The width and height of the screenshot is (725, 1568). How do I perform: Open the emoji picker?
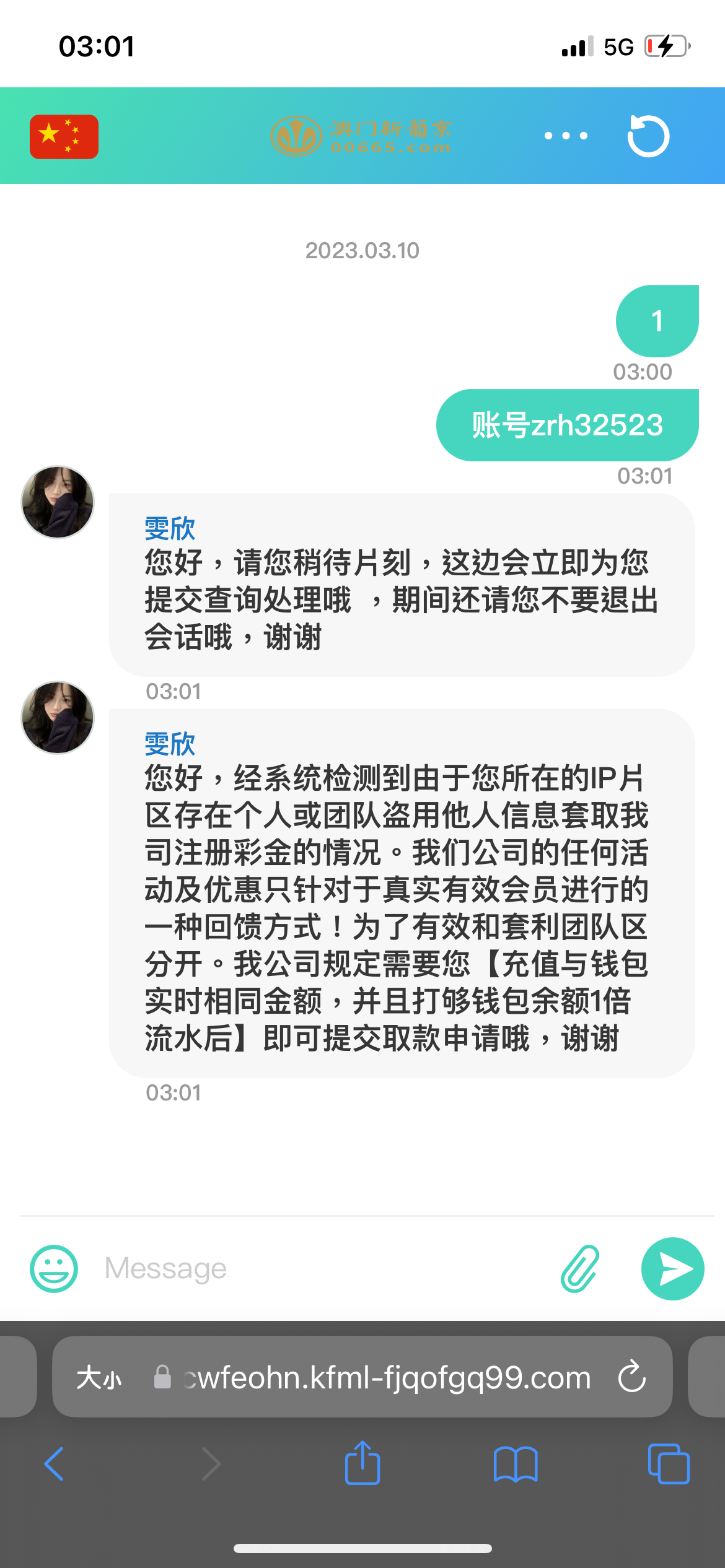55,1268
